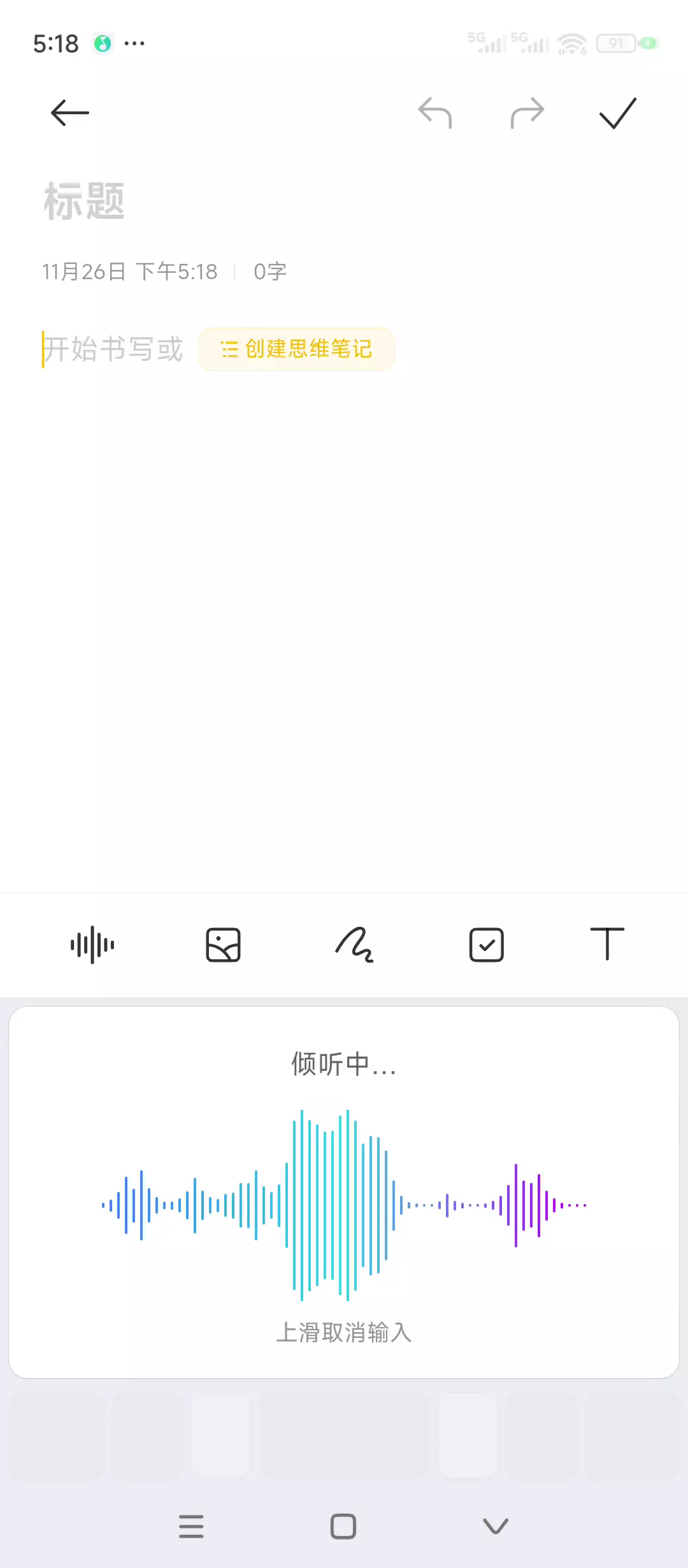Undo the last edit
Viewport: 688px width, 1568px height.
[x=435, y=113]
